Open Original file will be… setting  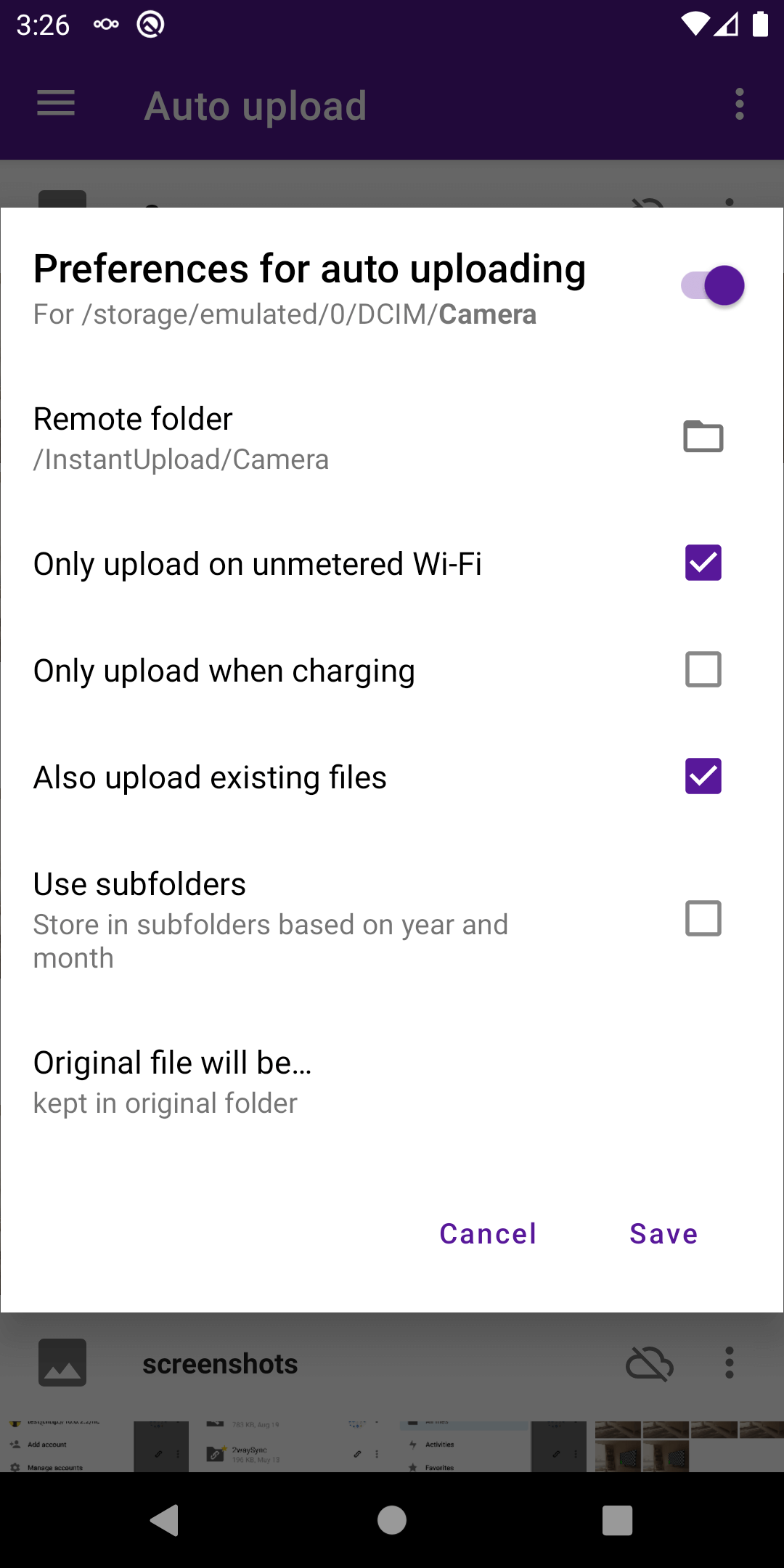(x=173, y=1082)
